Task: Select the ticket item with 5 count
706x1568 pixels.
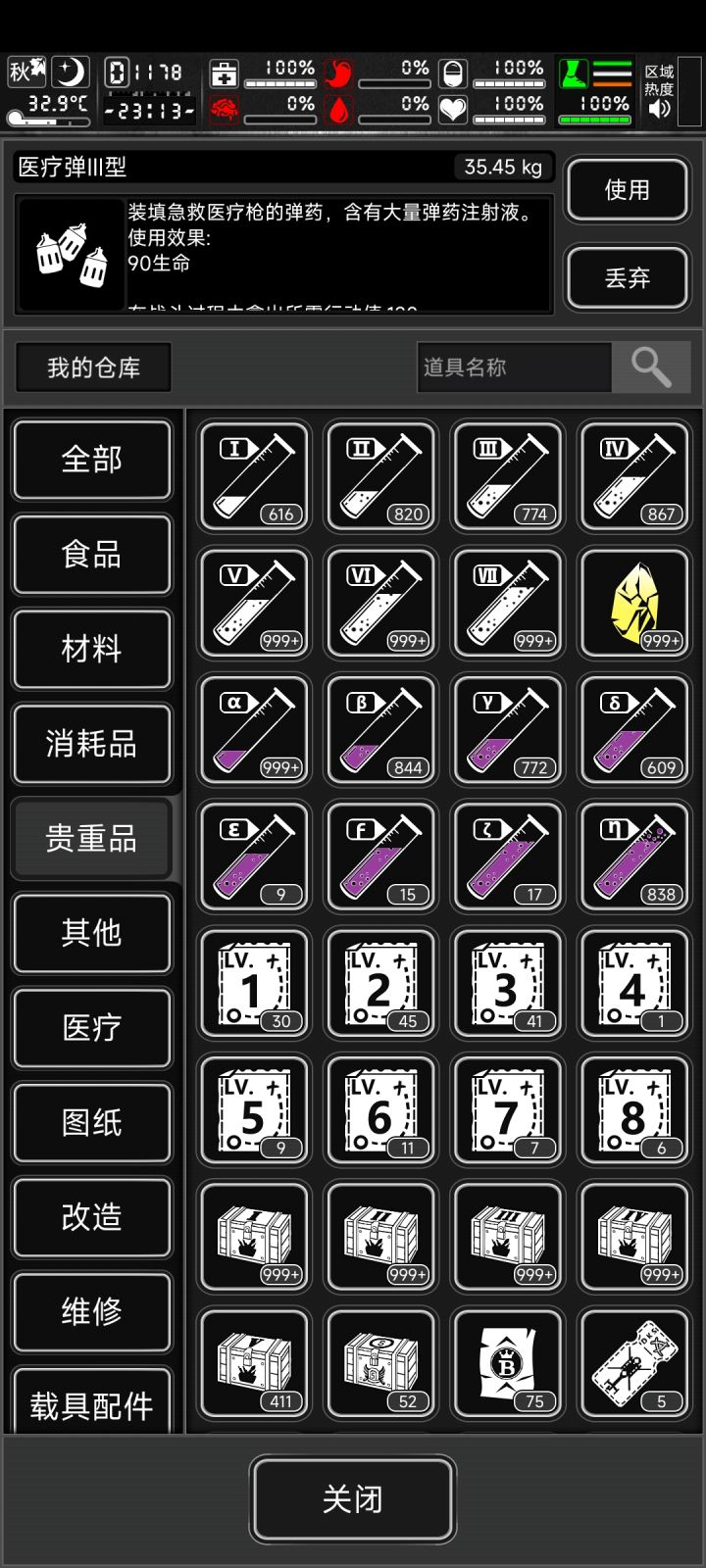Action: [x=633, y=1363]
